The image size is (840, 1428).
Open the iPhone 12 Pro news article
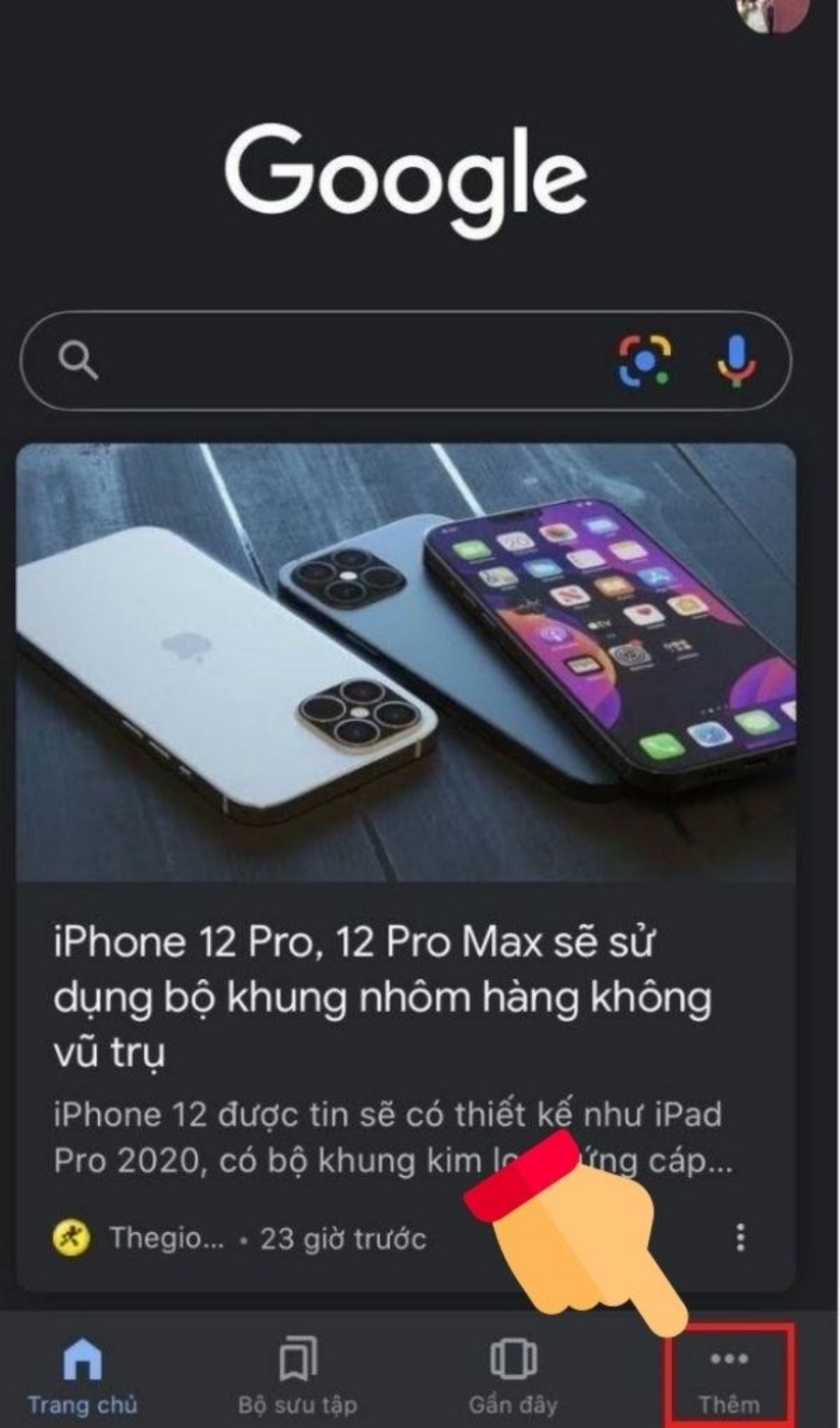coord(383,996)
